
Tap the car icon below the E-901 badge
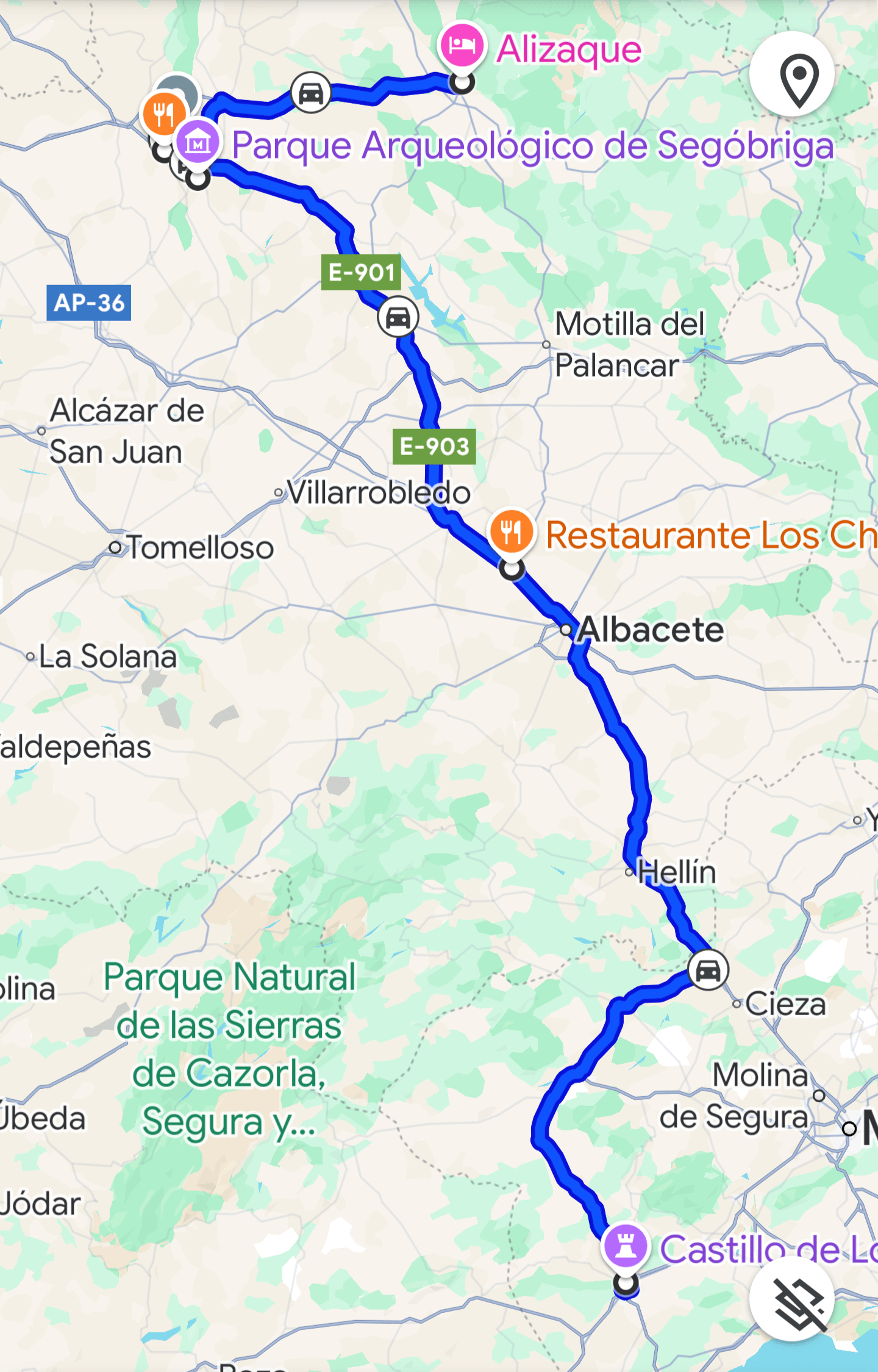coord(398,317)
